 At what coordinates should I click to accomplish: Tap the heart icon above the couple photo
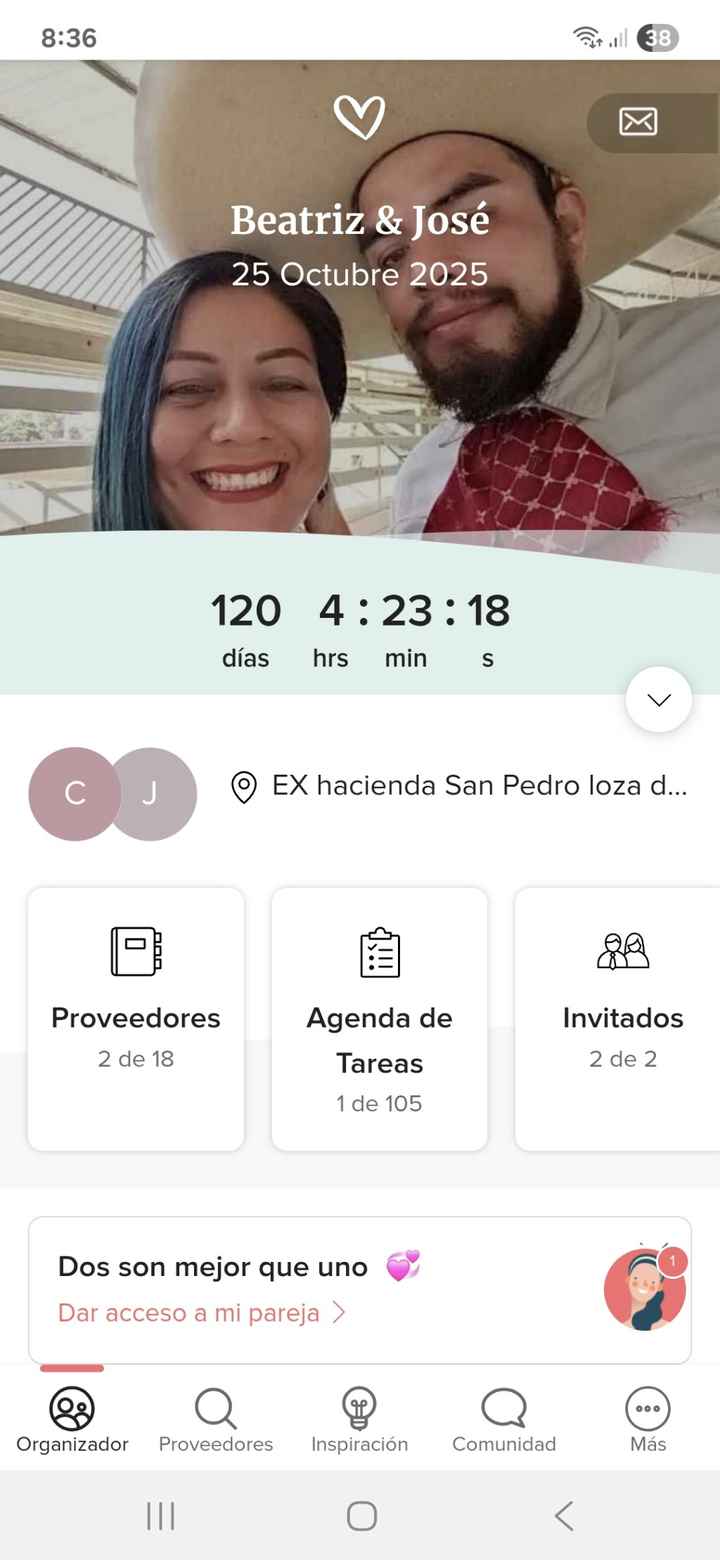coord(360,118)
